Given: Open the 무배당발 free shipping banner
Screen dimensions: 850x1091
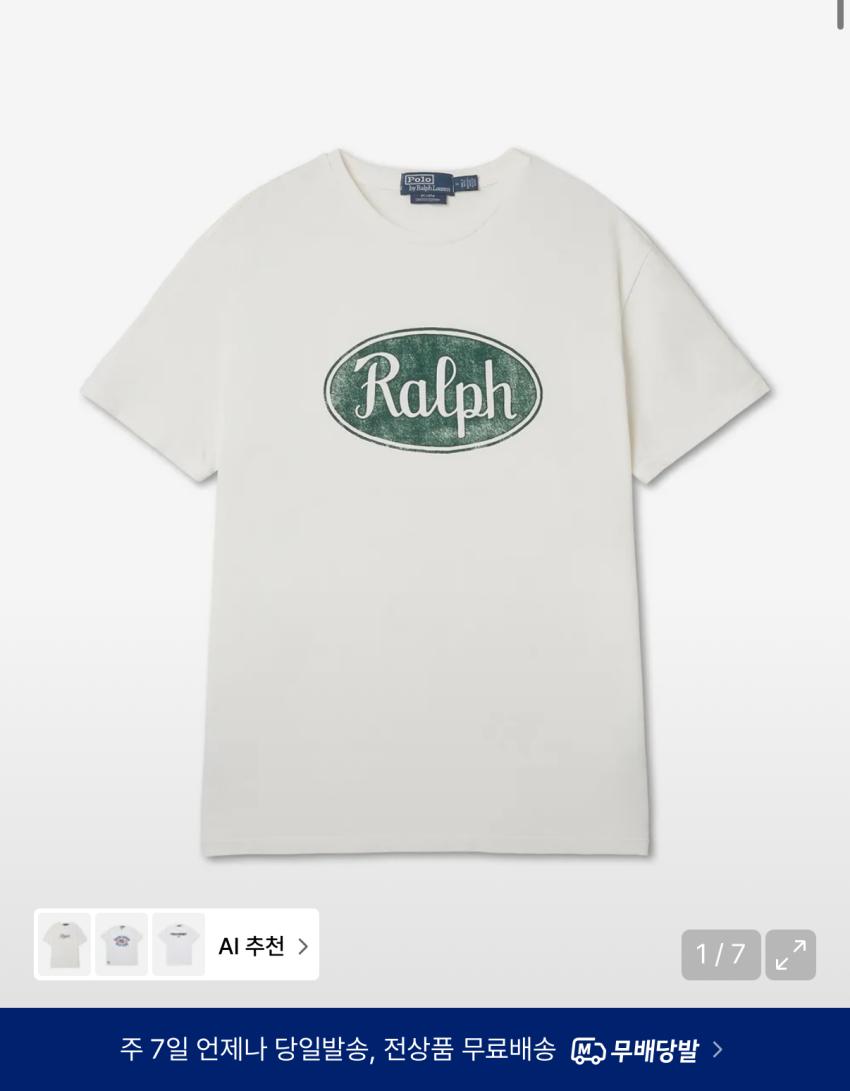Looking at the screenshot, I should click(x=424, y=1049).
